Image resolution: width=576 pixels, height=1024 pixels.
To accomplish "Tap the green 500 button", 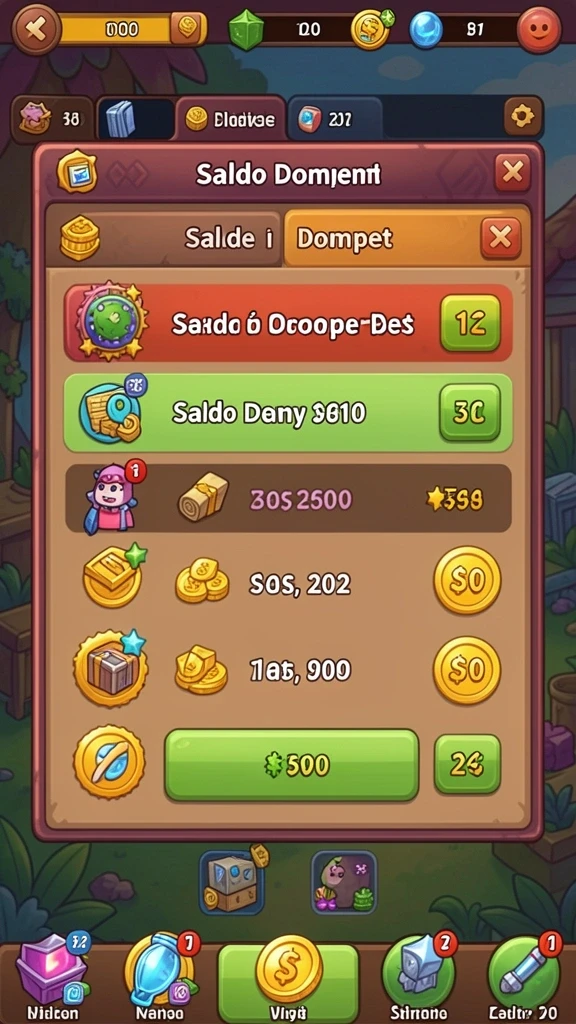I will [291, 765].
